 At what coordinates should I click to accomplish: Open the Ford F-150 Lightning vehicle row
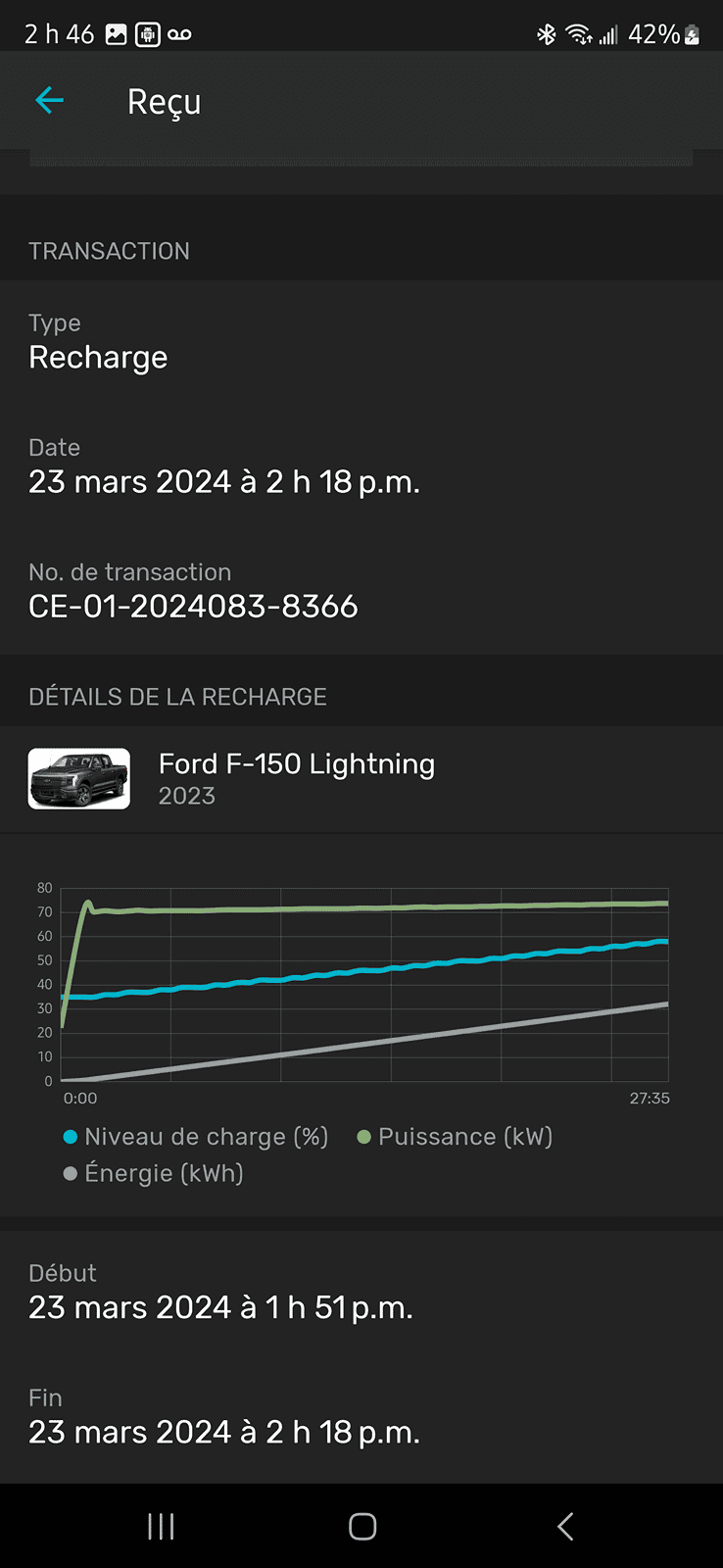coord(297,778)
